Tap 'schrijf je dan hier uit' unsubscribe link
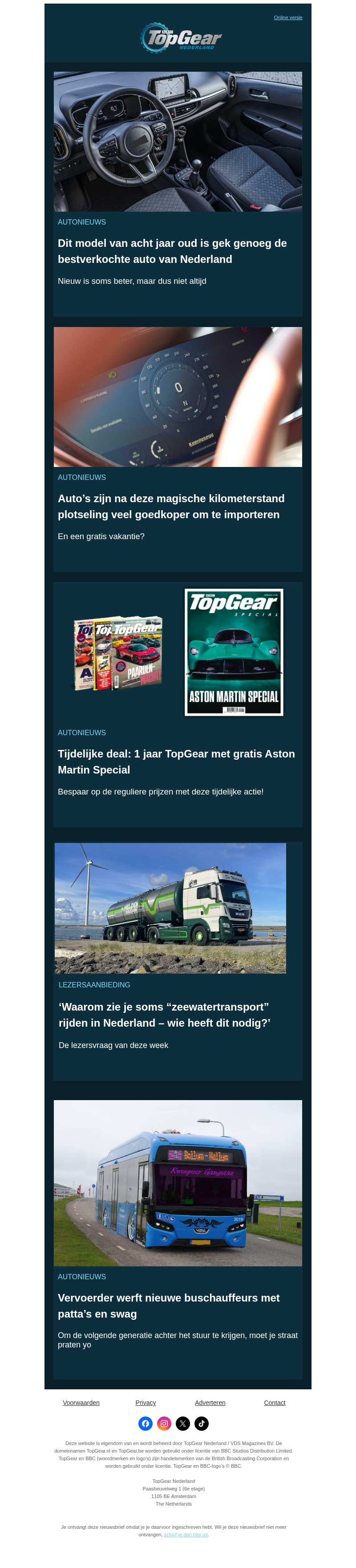356x1568 pixels. point(185,1535)
